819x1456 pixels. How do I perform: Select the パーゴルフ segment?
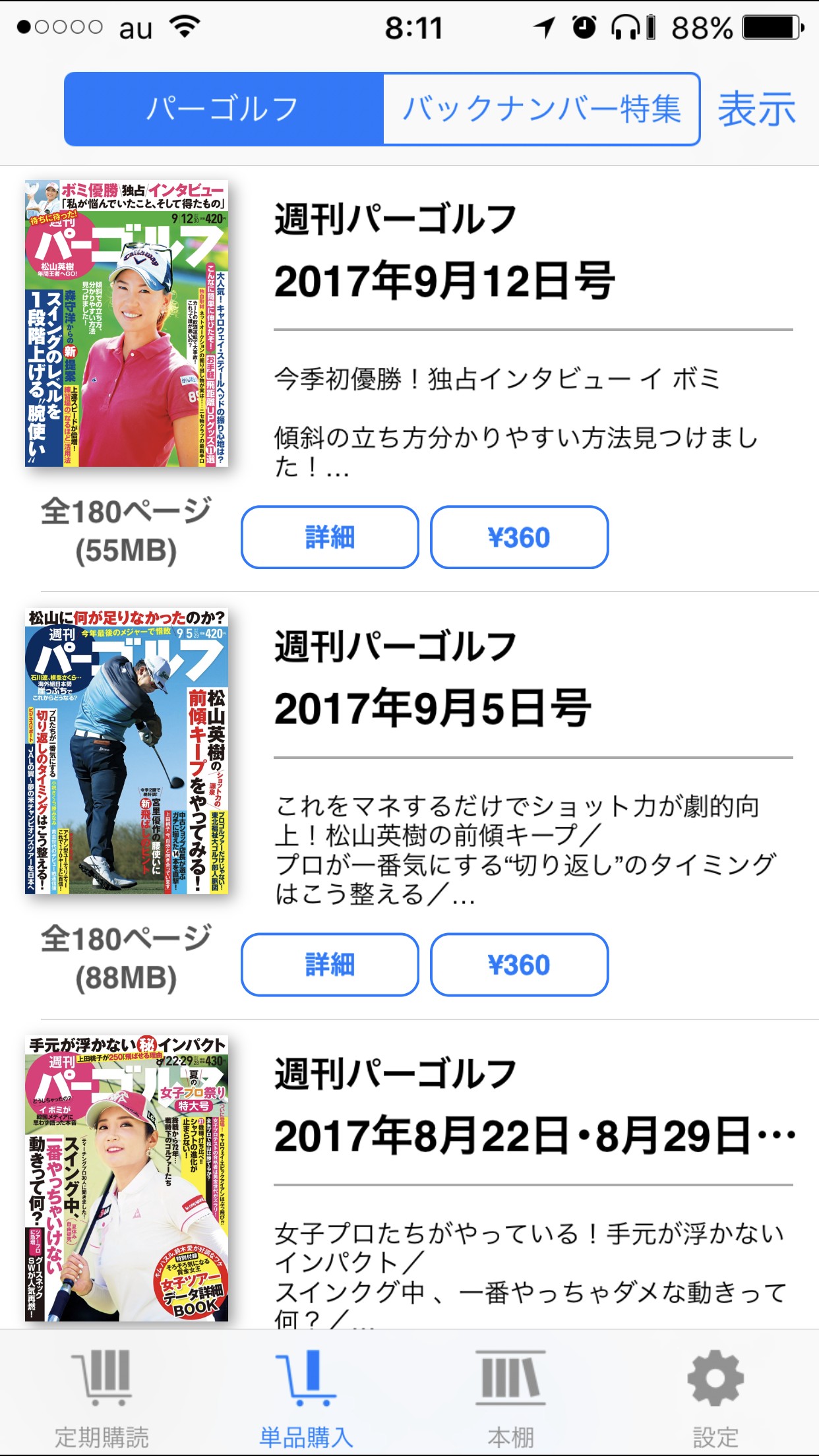pyautogui.click(x=224, y=109)
